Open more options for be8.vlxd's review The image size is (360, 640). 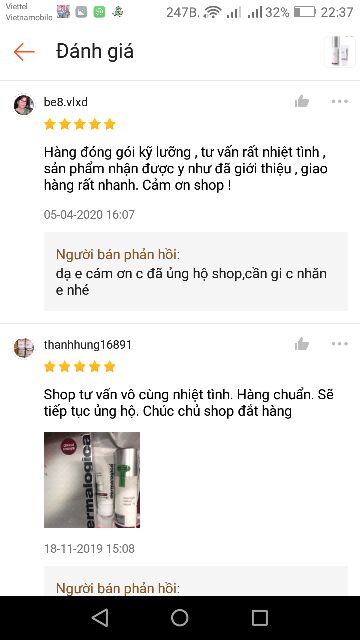point(340,101)
